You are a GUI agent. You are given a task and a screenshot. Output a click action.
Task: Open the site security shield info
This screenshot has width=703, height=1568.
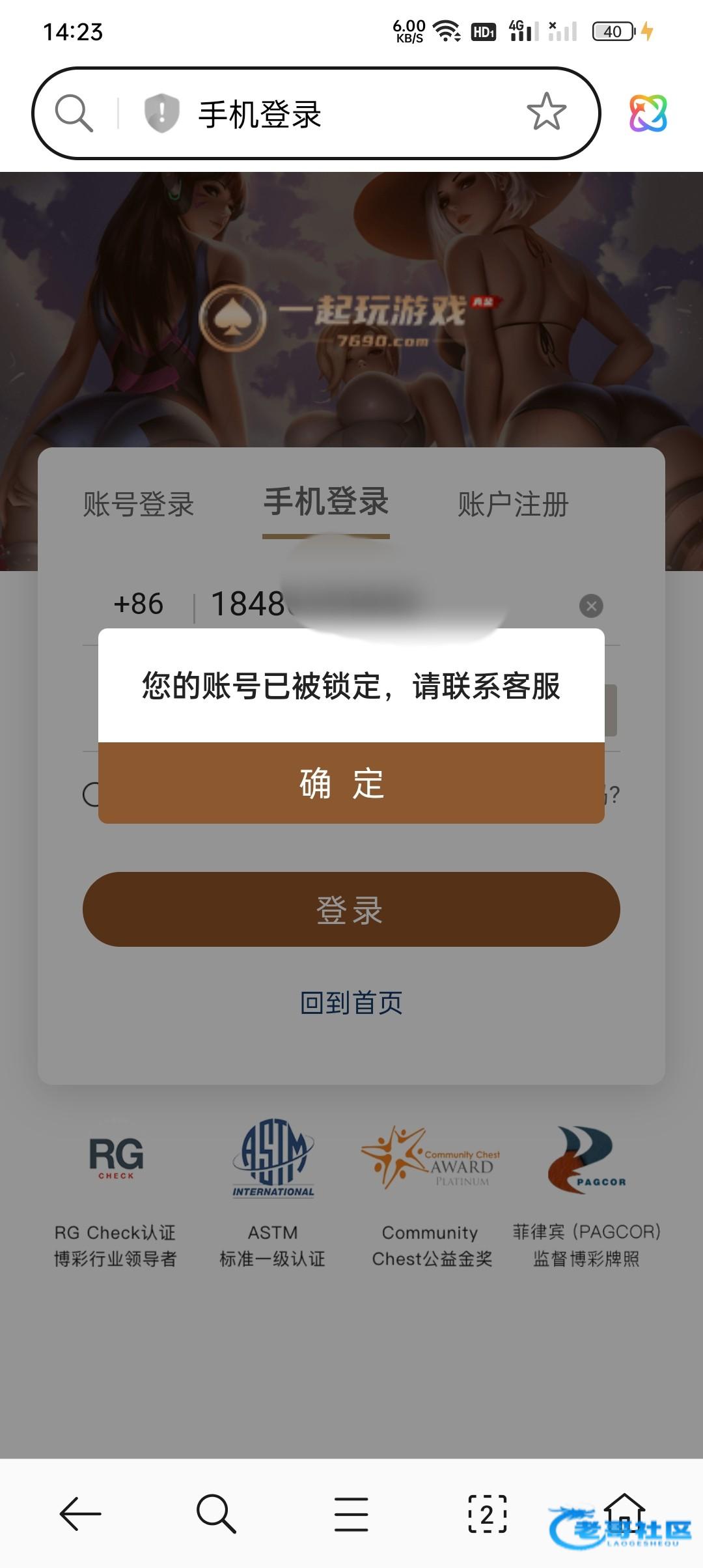pyautogui.click(x=161, y=113)
